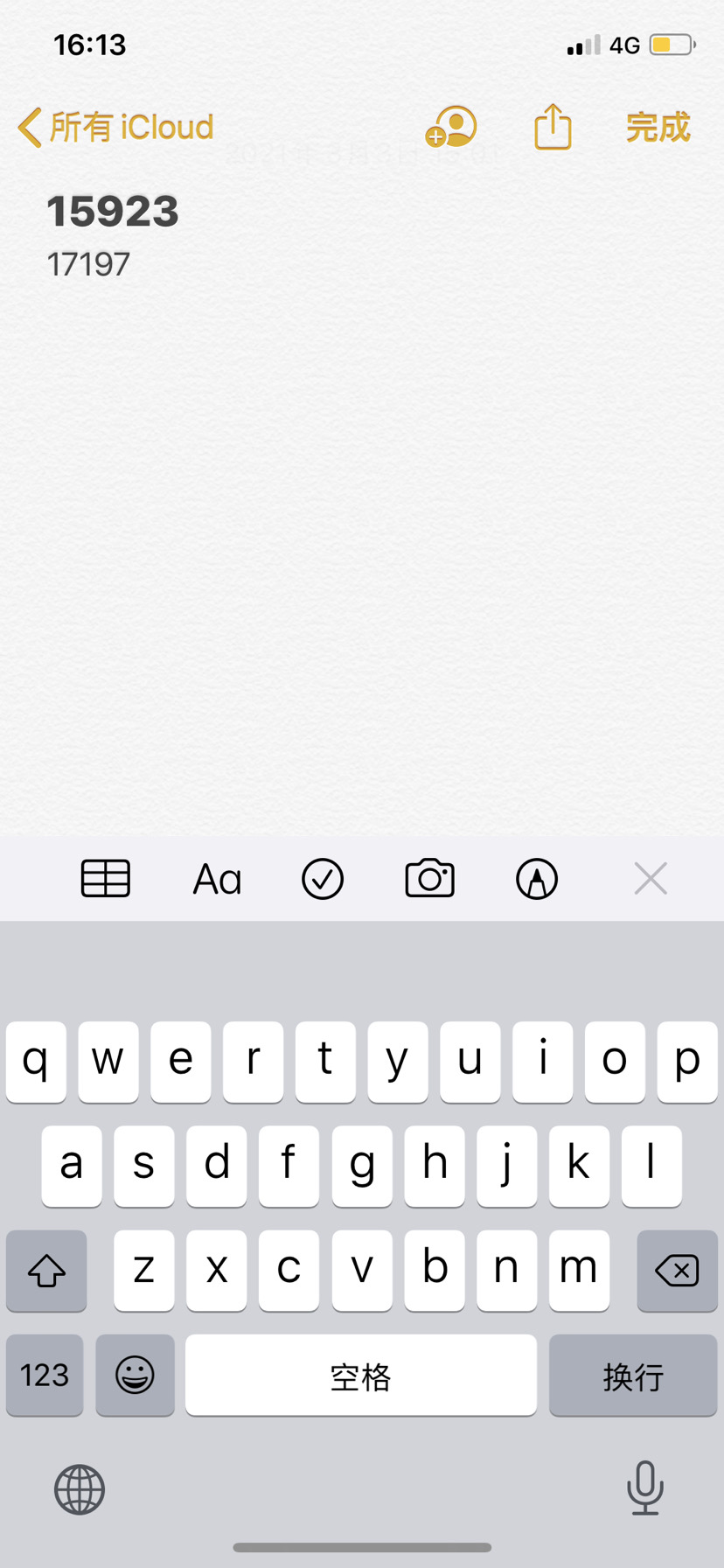
Task: Start dictation with the microphone
Action: click(645, 1488)
